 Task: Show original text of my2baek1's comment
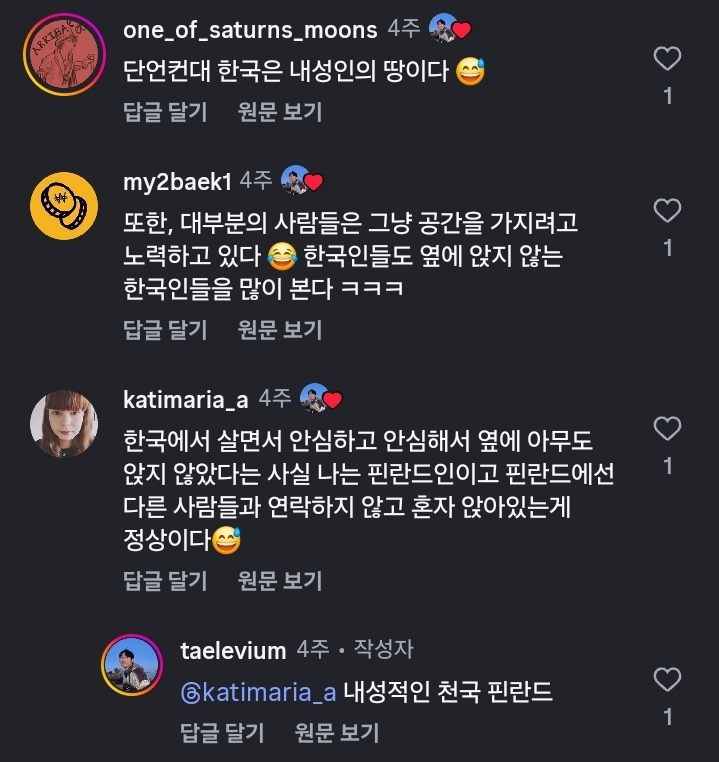point(280,329)
